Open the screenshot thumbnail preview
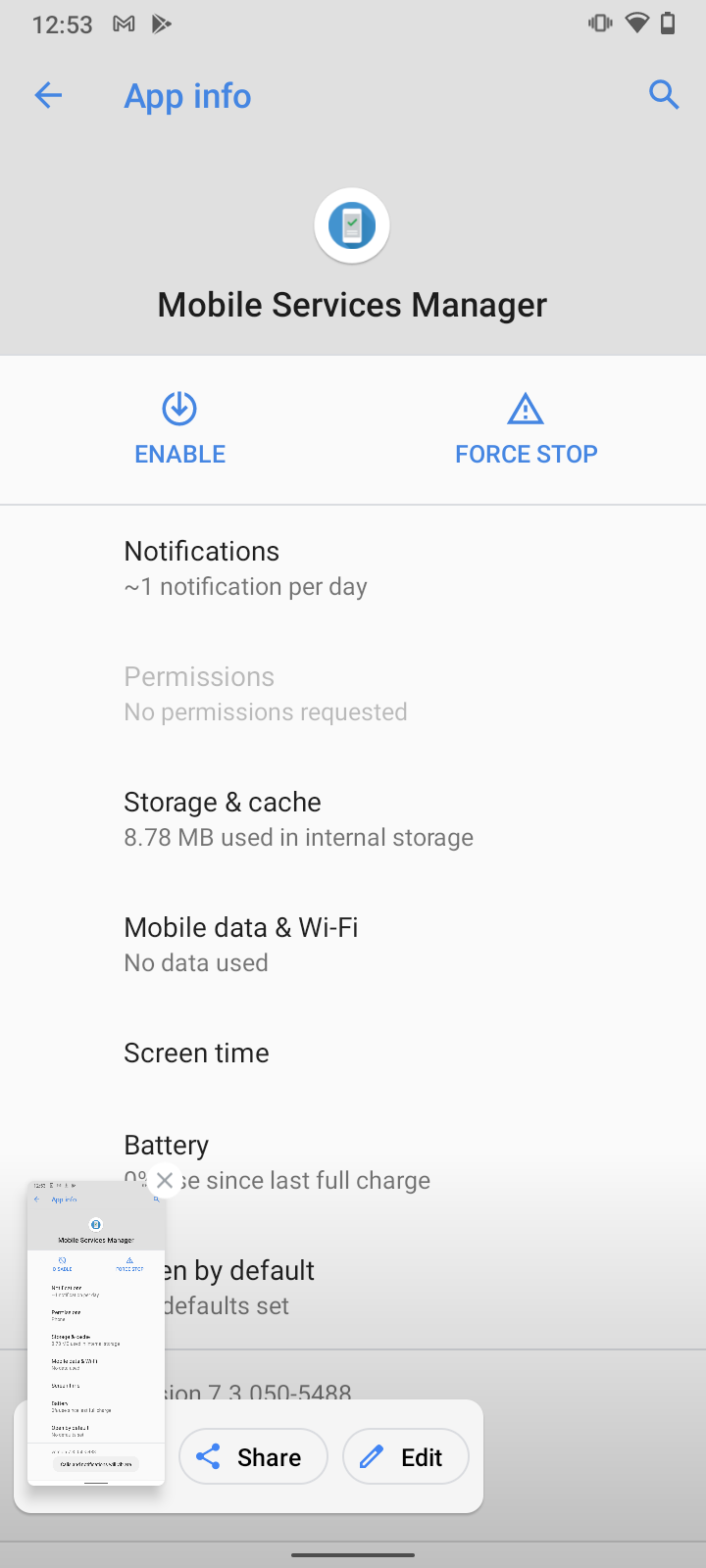 tap(96, 1343)
